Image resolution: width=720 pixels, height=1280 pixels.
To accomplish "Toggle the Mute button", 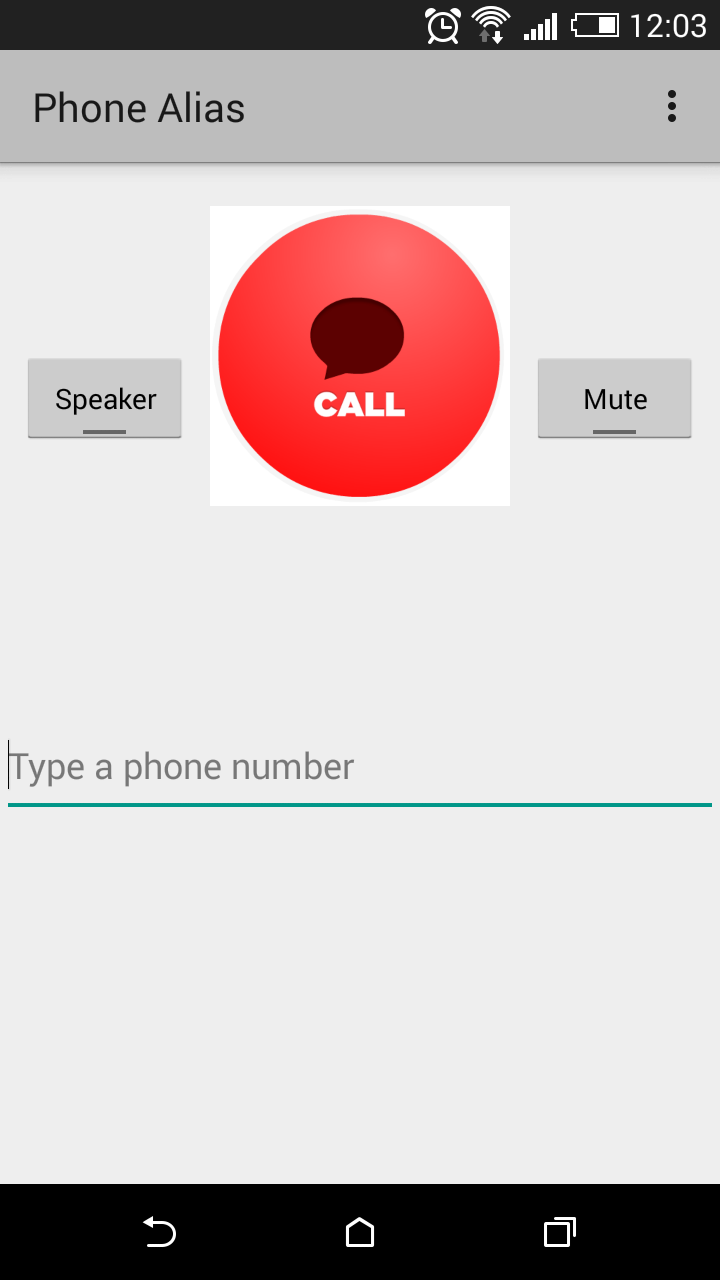I will tap(614, 398).
